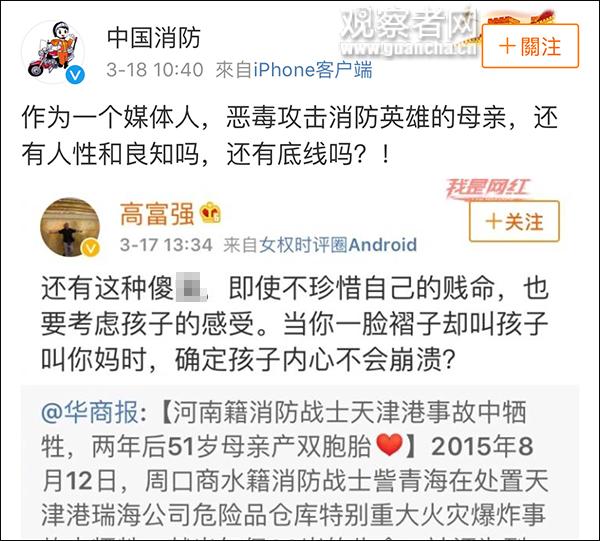The width and height of the screenshot is (600, 541).
Task: Open the 高富强 username link
Action: click(x=157, y=213)
